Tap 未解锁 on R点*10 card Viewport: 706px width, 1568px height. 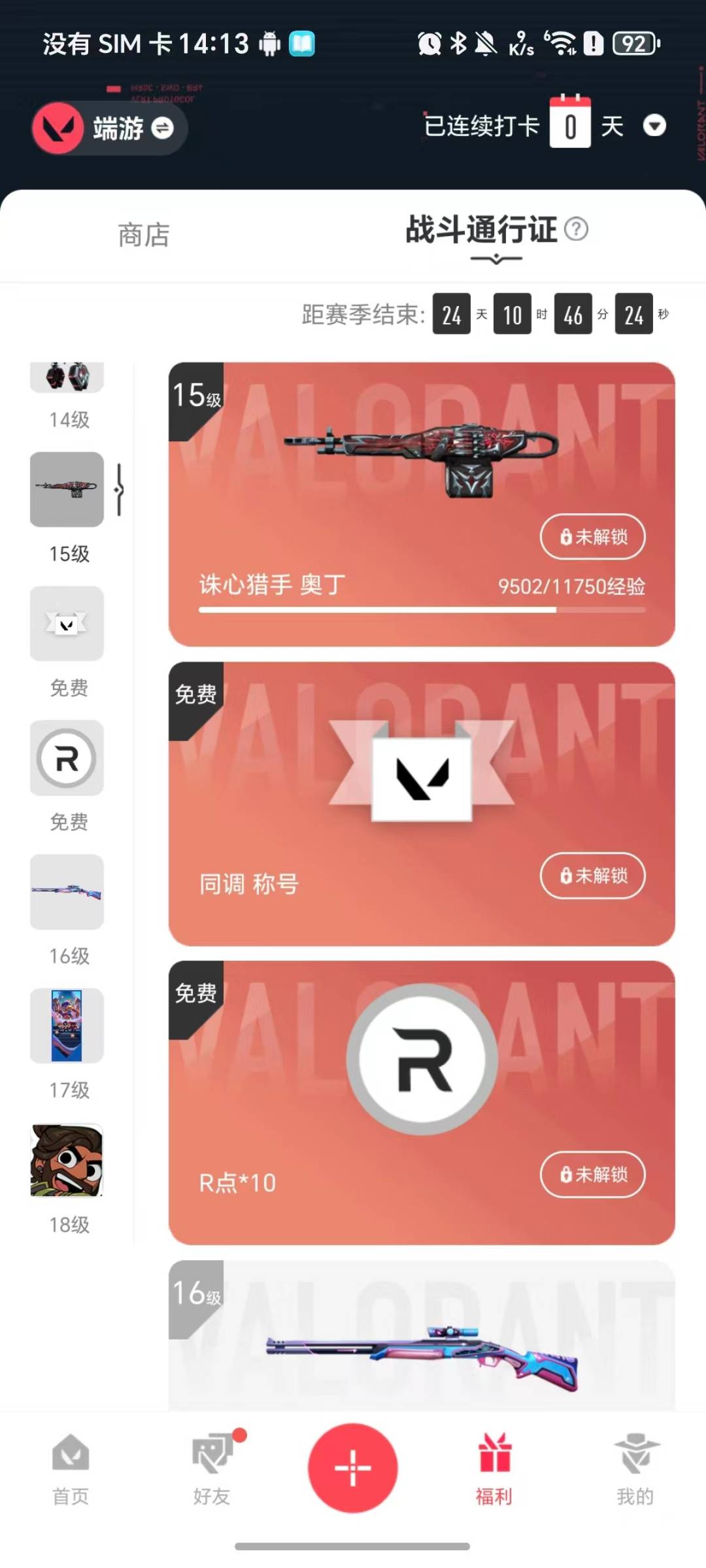pos(592,1174)
